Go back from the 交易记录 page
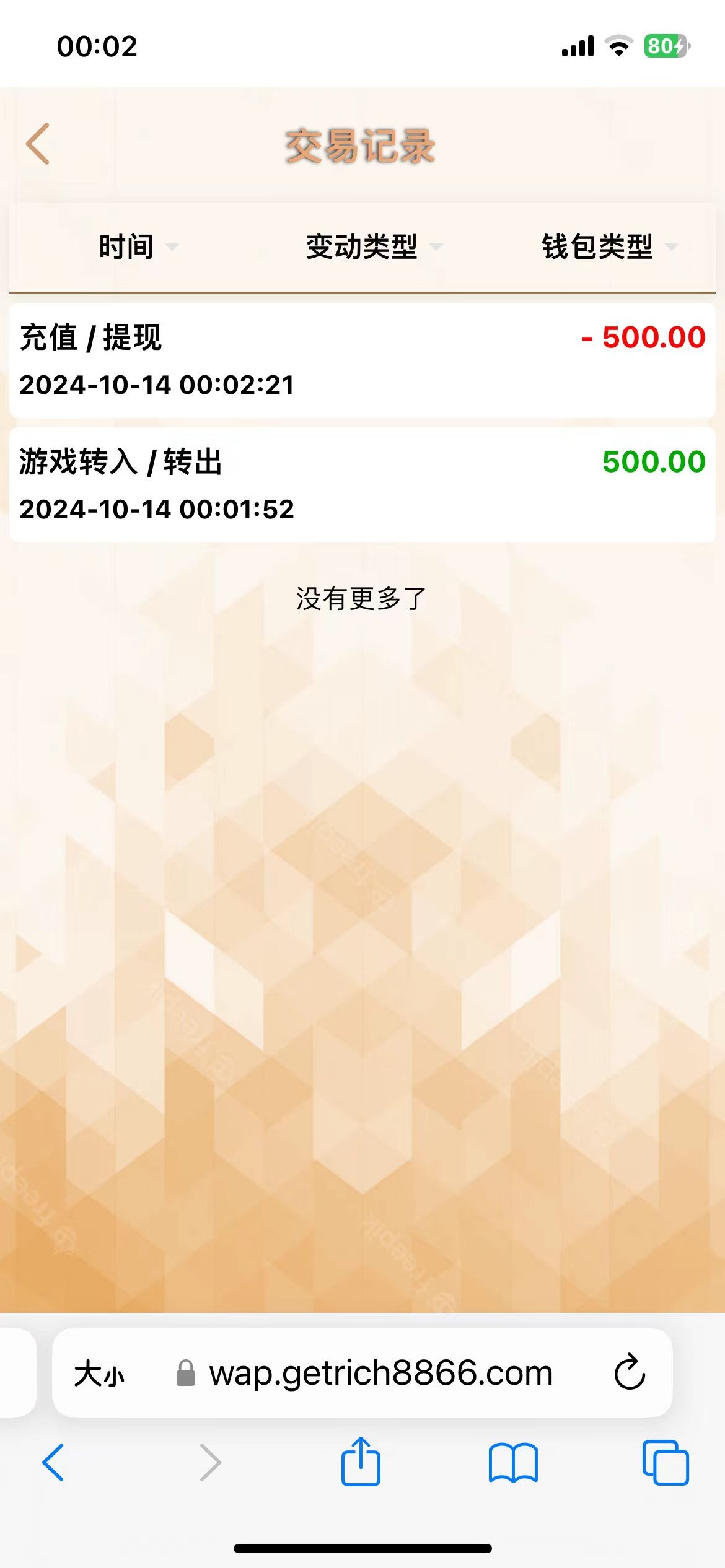The image size is (725, 1568). pyautogui.click(x=38, y=144)
